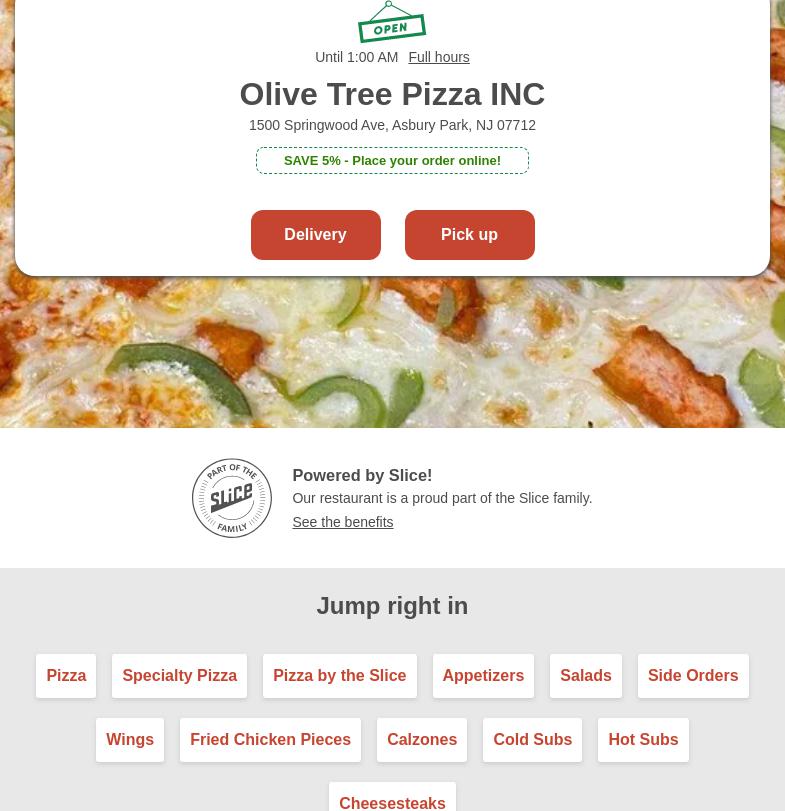Click the SAVE 5% online order banner
The height and width of the screenshot is (811, 785).
[x=392, y=160]
